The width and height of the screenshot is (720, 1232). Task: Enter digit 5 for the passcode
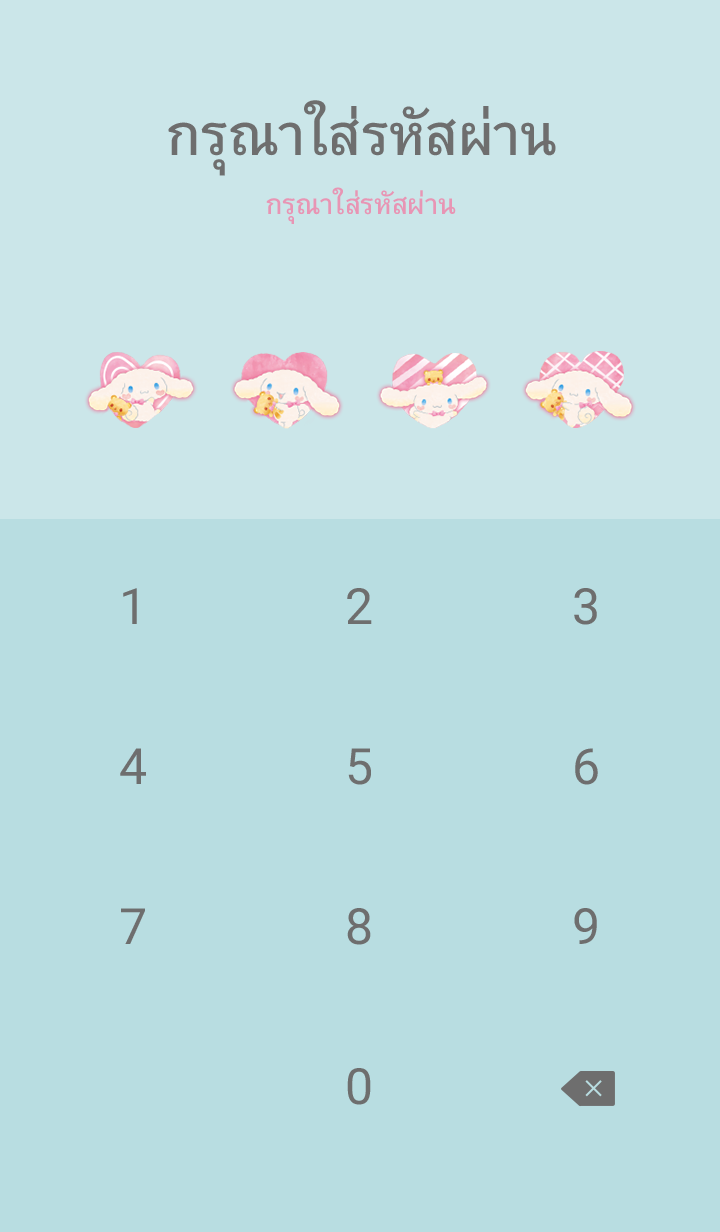coord(359,767)
